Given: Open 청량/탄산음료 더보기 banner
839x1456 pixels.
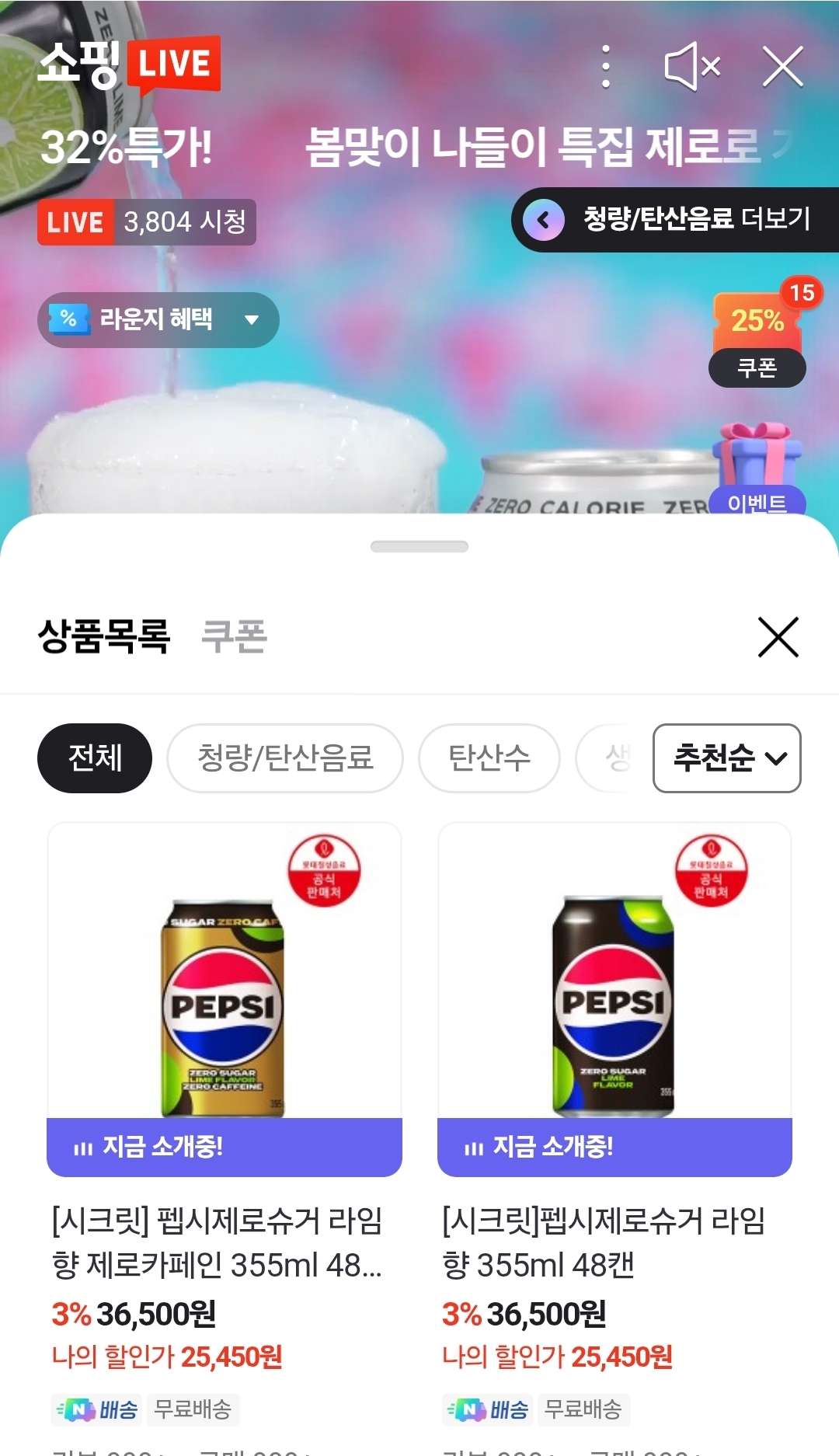Looking at the screenshot, I should tap(676, 220).
